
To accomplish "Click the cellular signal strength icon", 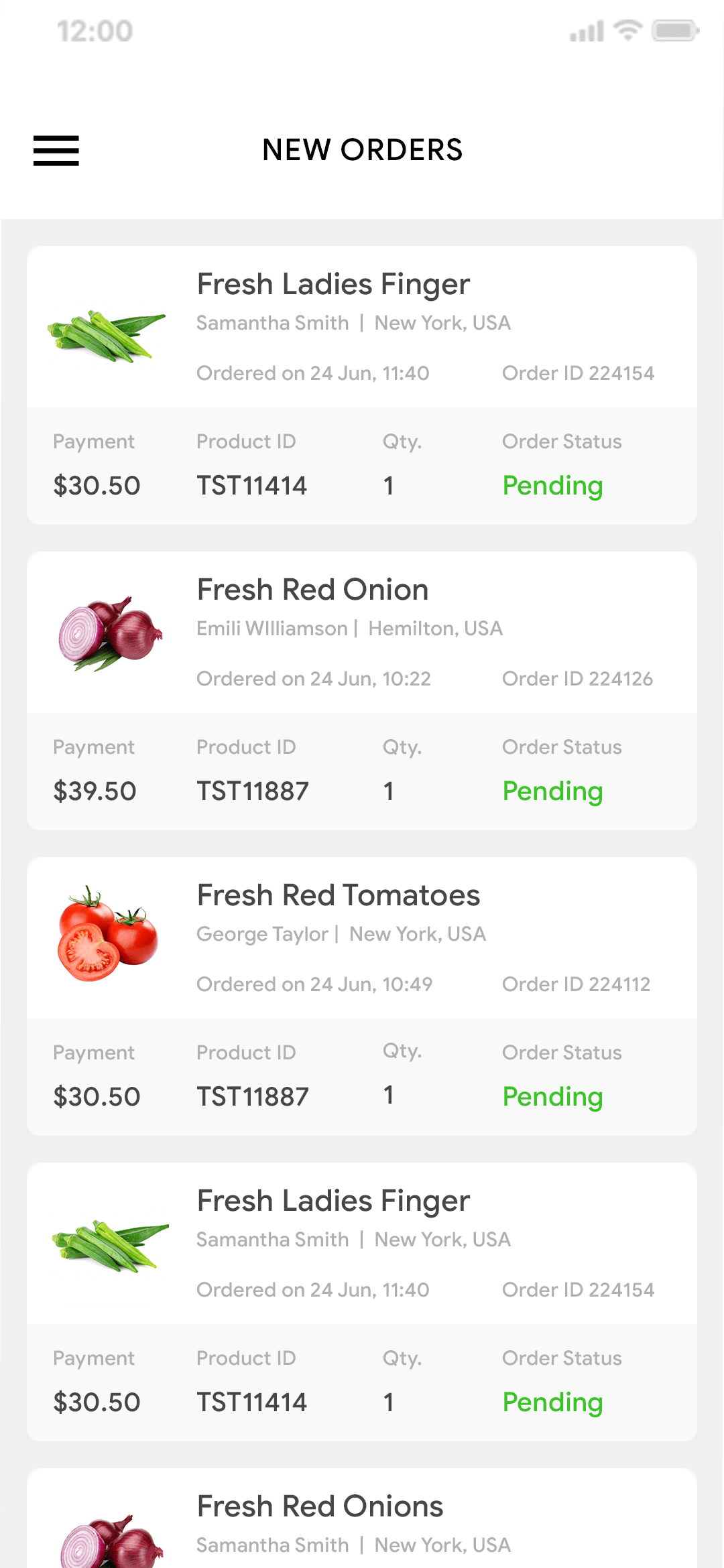I will [586, 31].
